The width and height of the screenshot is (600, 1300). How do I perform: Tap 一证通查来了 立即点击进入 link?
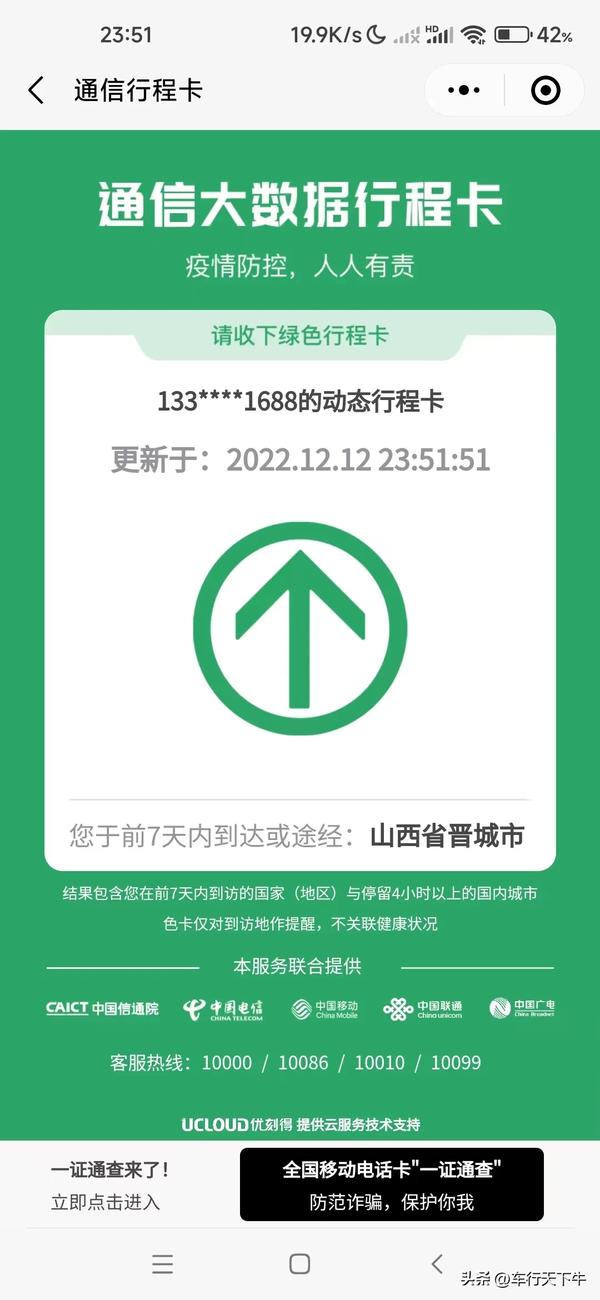(110, 1185)
